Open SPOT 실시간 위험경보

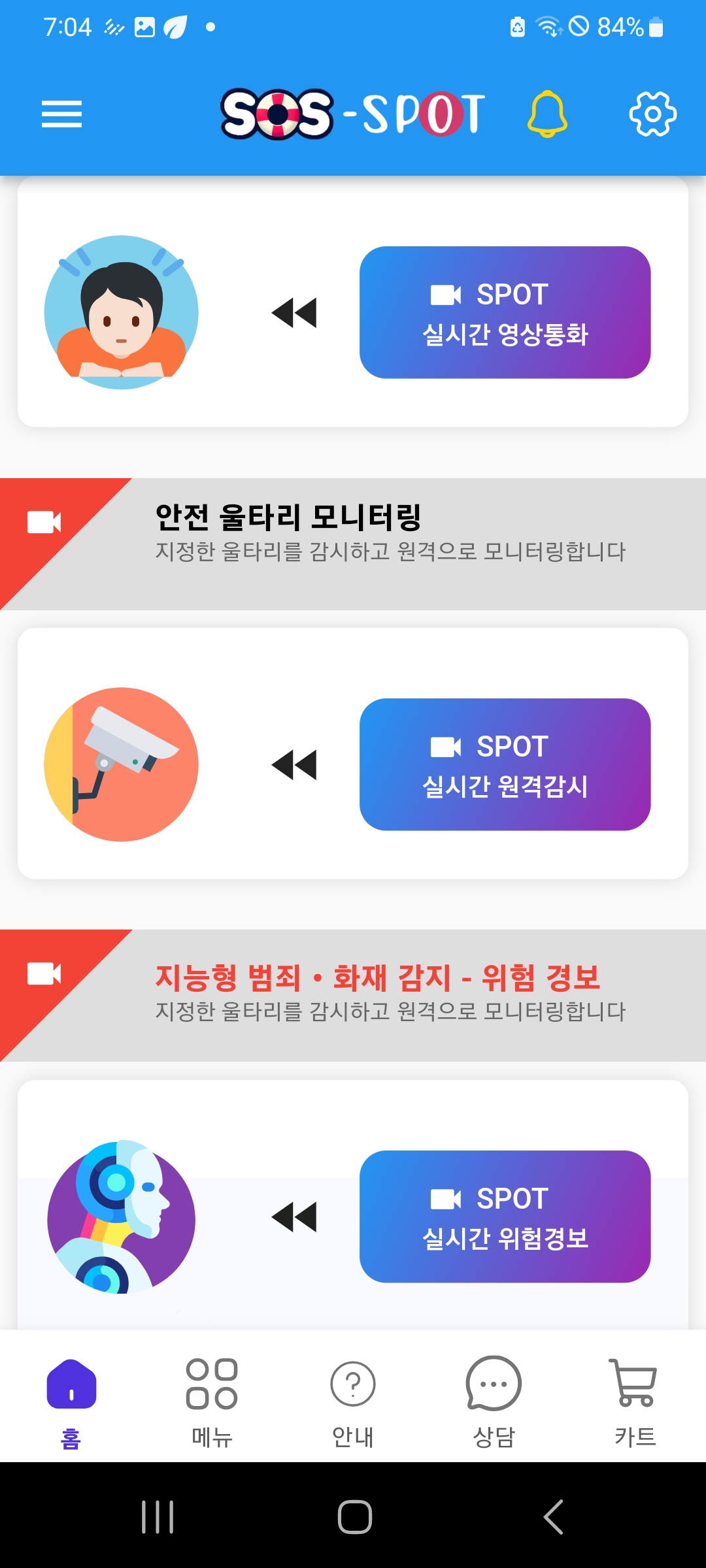pos(505,1217)
